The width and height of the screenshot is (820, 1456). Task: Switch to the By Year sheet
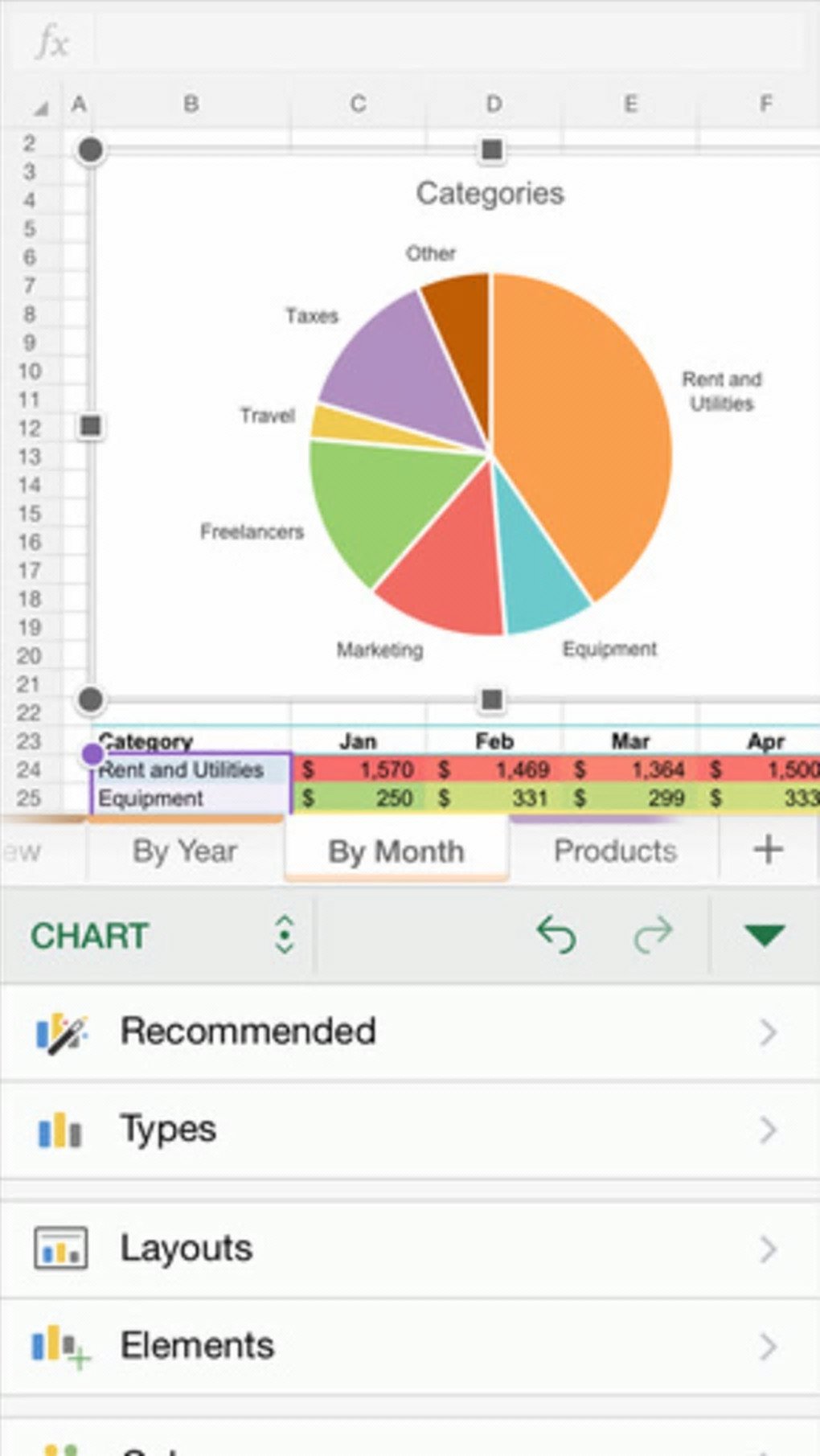185,851
